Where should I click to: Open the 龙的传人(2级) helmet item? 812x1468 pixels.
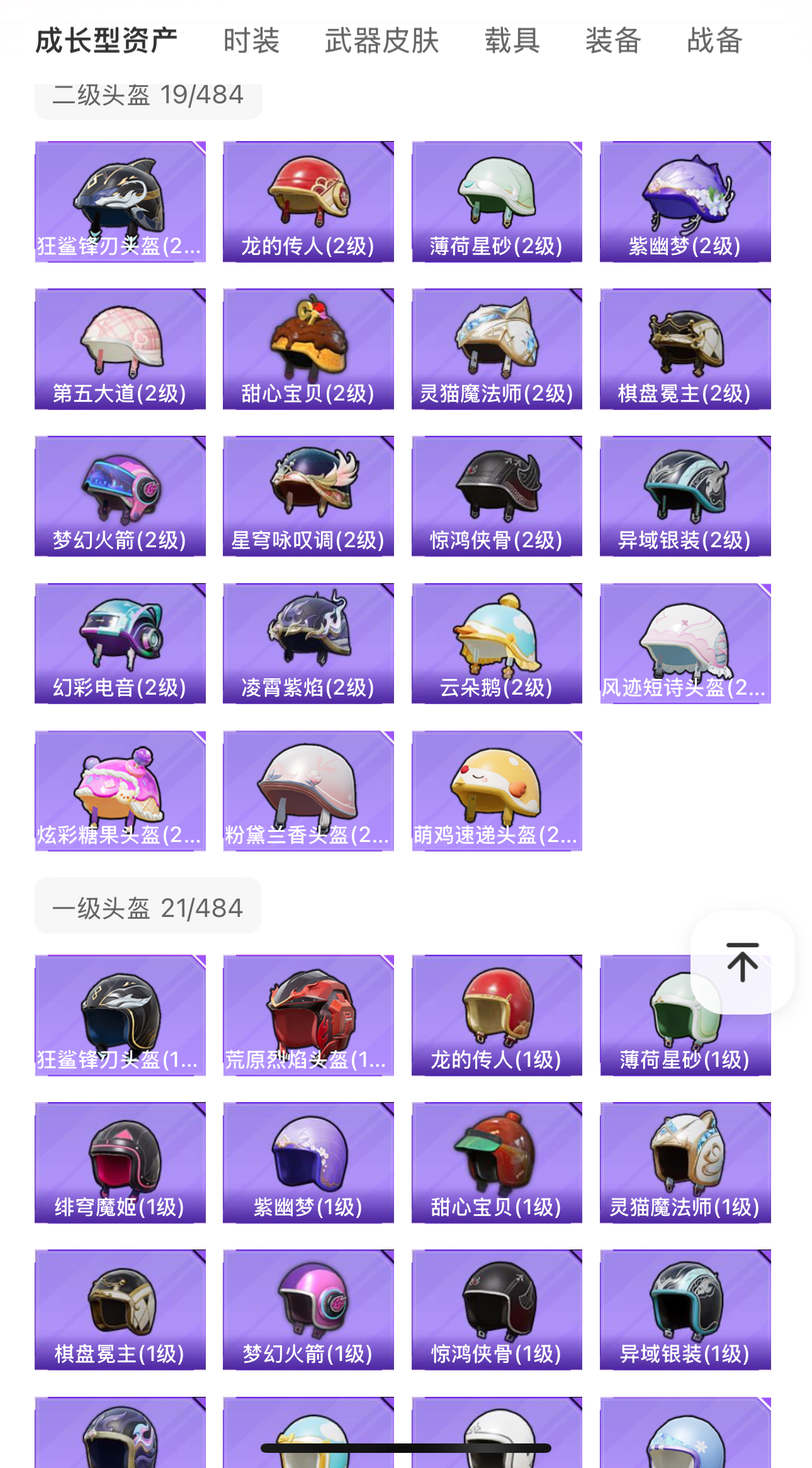click(x=308, y=202)
